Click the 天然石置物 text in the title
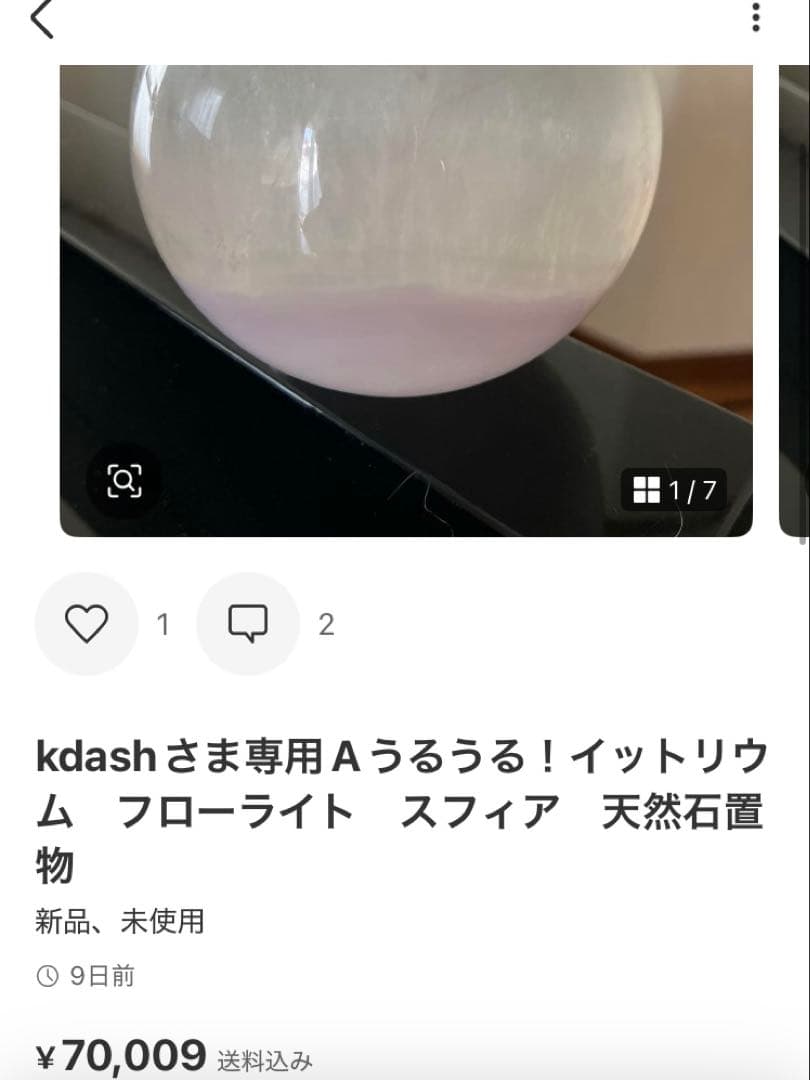The image size is (810, 1080). [x=690, y=815]
